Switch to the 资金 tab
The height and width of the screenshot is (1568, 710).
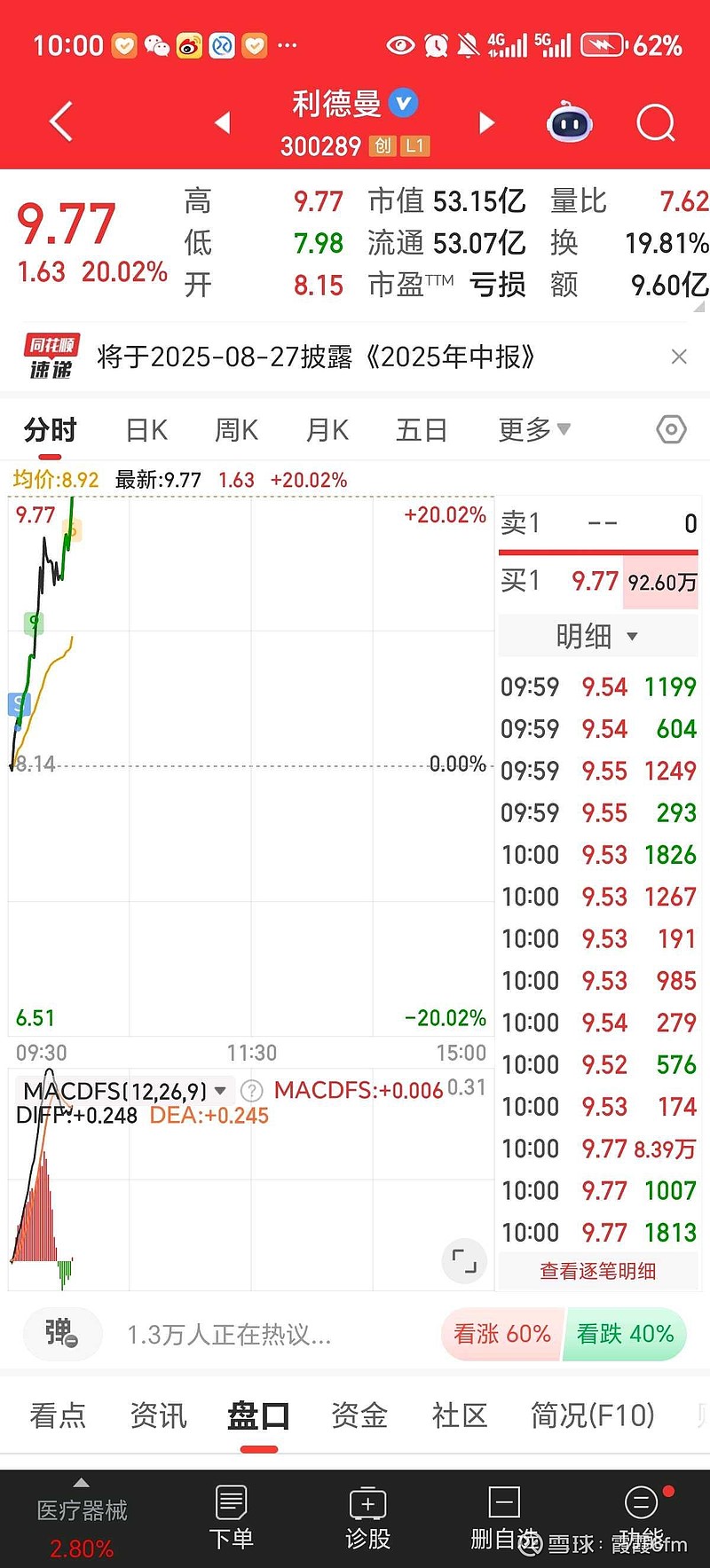click(359, 1415)
